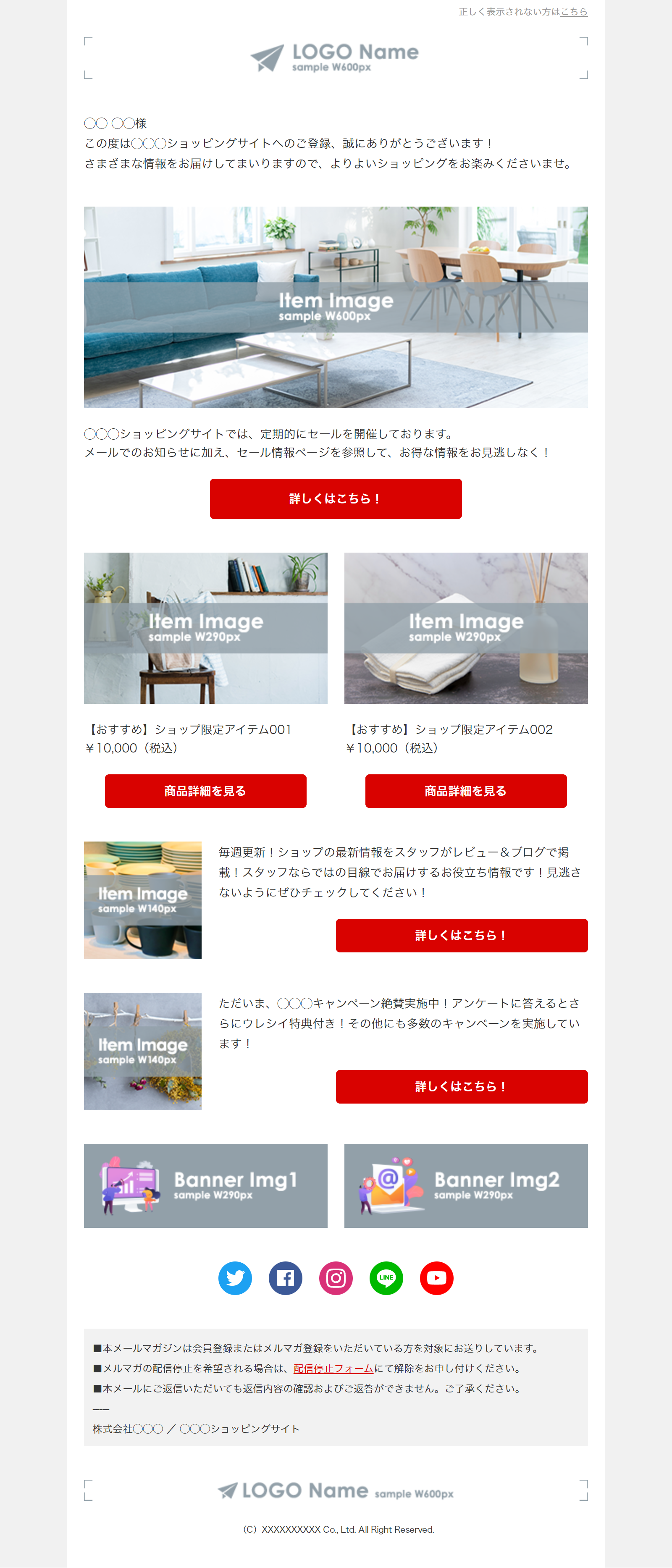Screen dimensions: 672x1568
Task: Open the LINE icon
Action: tap(386, 1278)
